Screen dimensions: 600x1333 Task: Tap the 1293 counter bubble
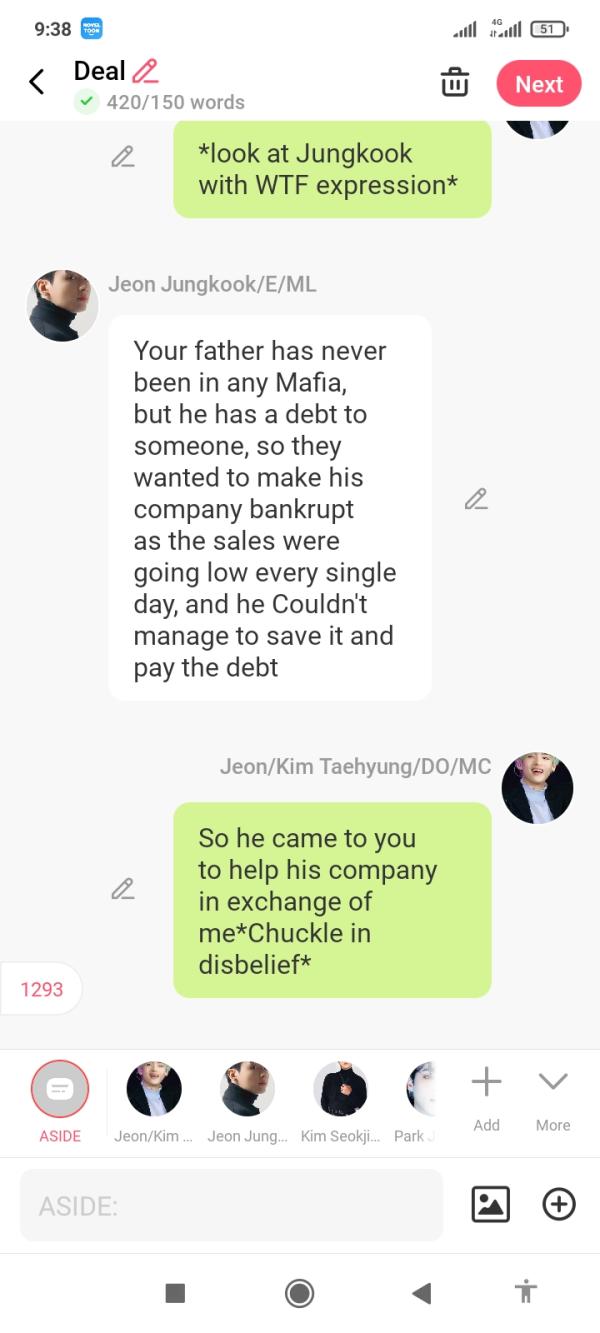(42, 989)
